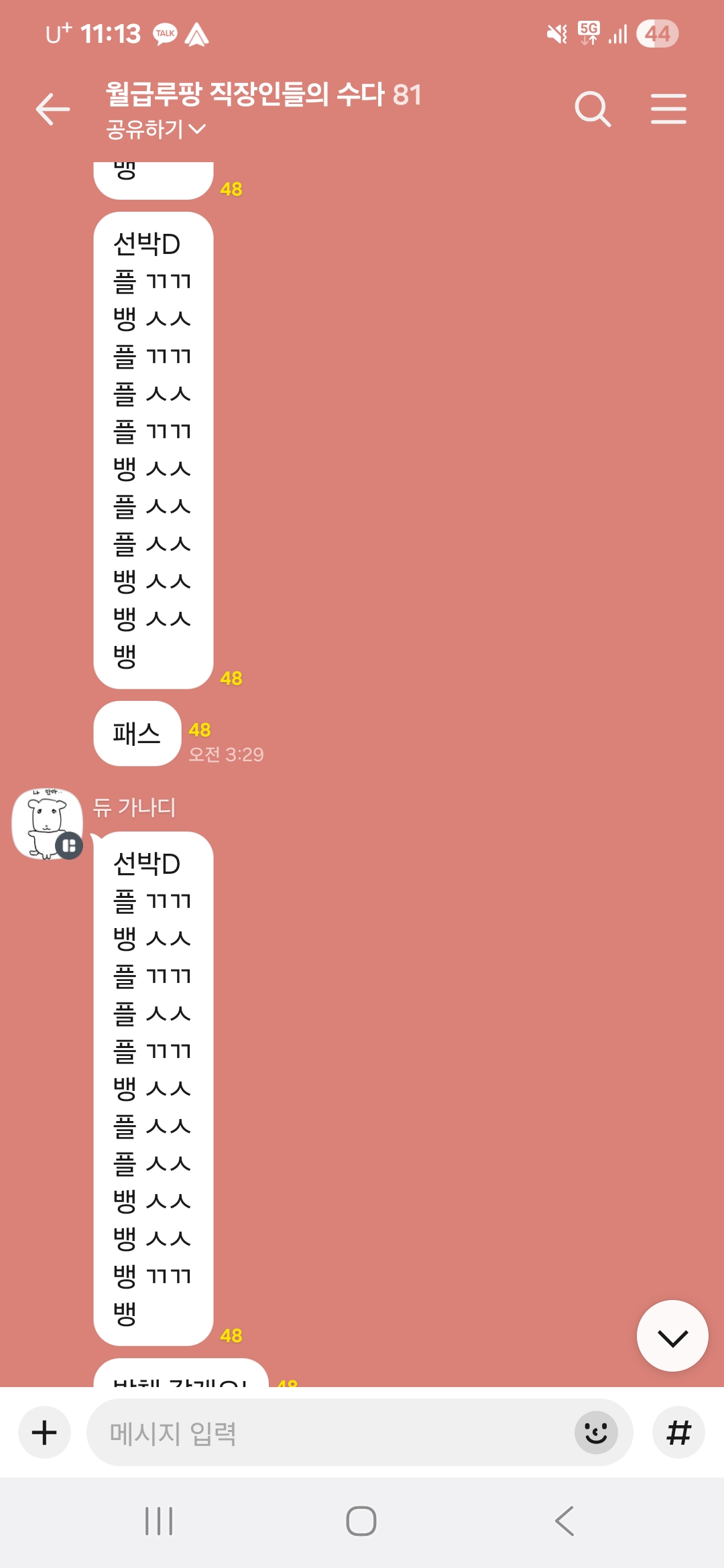
Task: Expand the 공유하기 dropdown
Action: (x=156, y=129)
